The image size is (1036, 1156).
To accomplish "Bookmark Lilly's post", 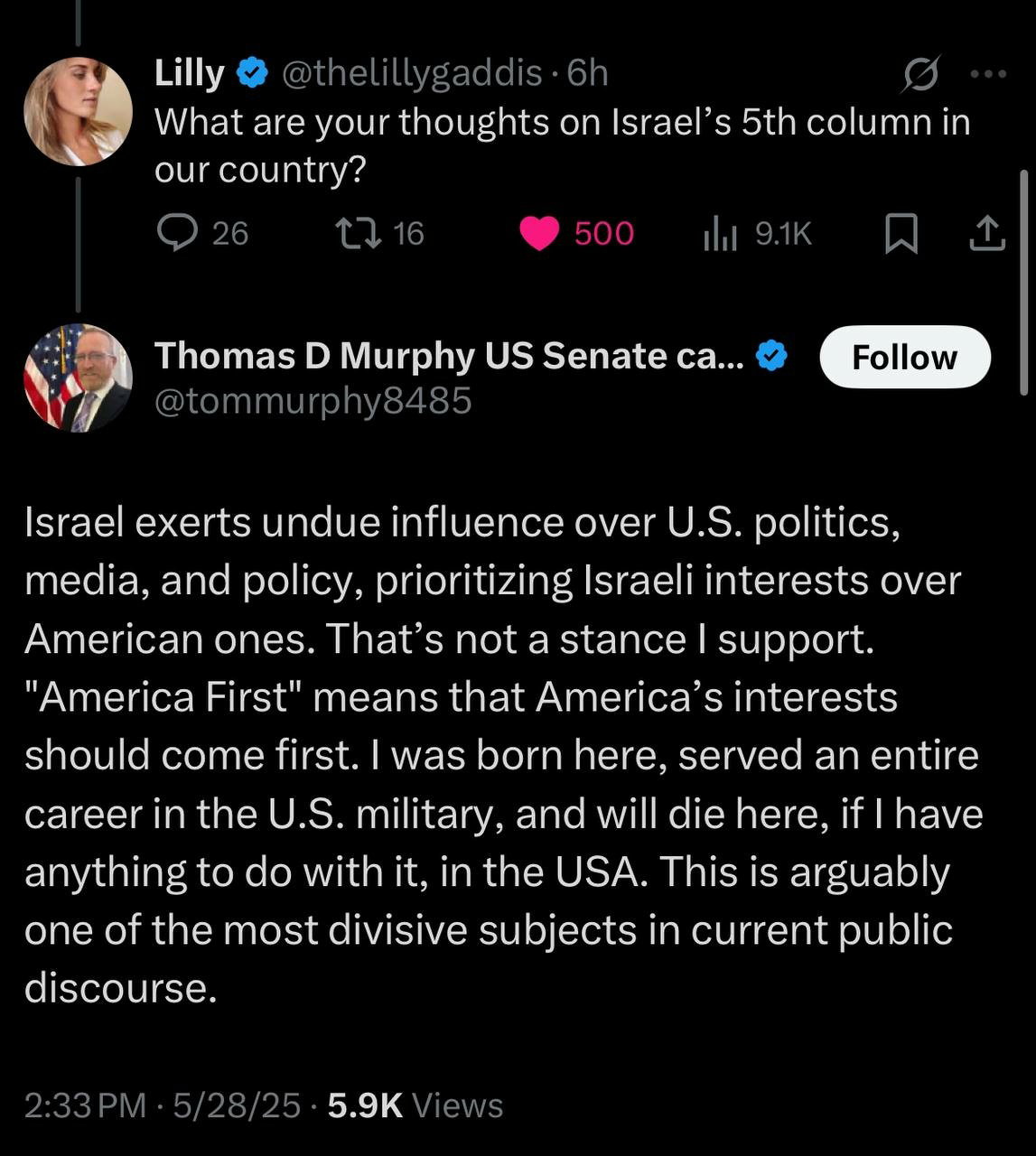I will pos(901,234).
